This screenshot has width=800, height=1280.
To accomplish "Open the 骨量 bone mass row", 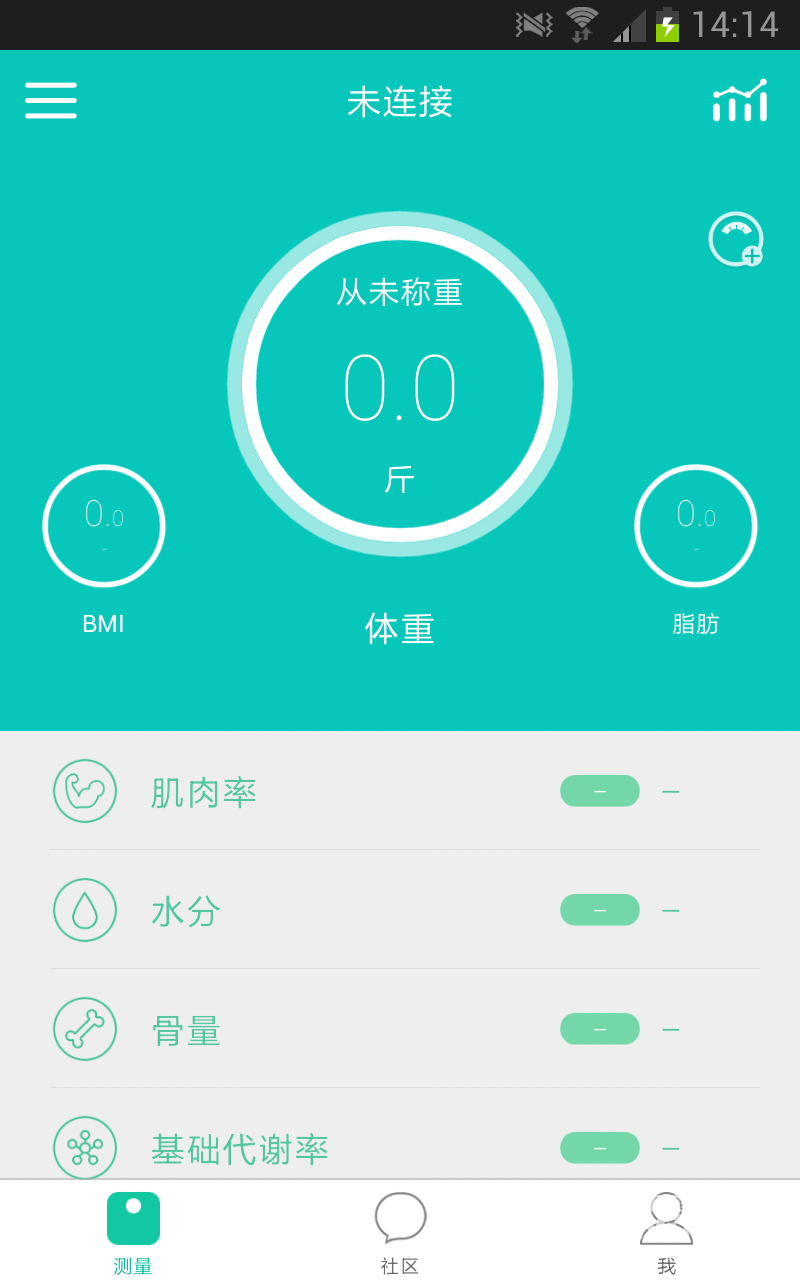I will 400,1029.
